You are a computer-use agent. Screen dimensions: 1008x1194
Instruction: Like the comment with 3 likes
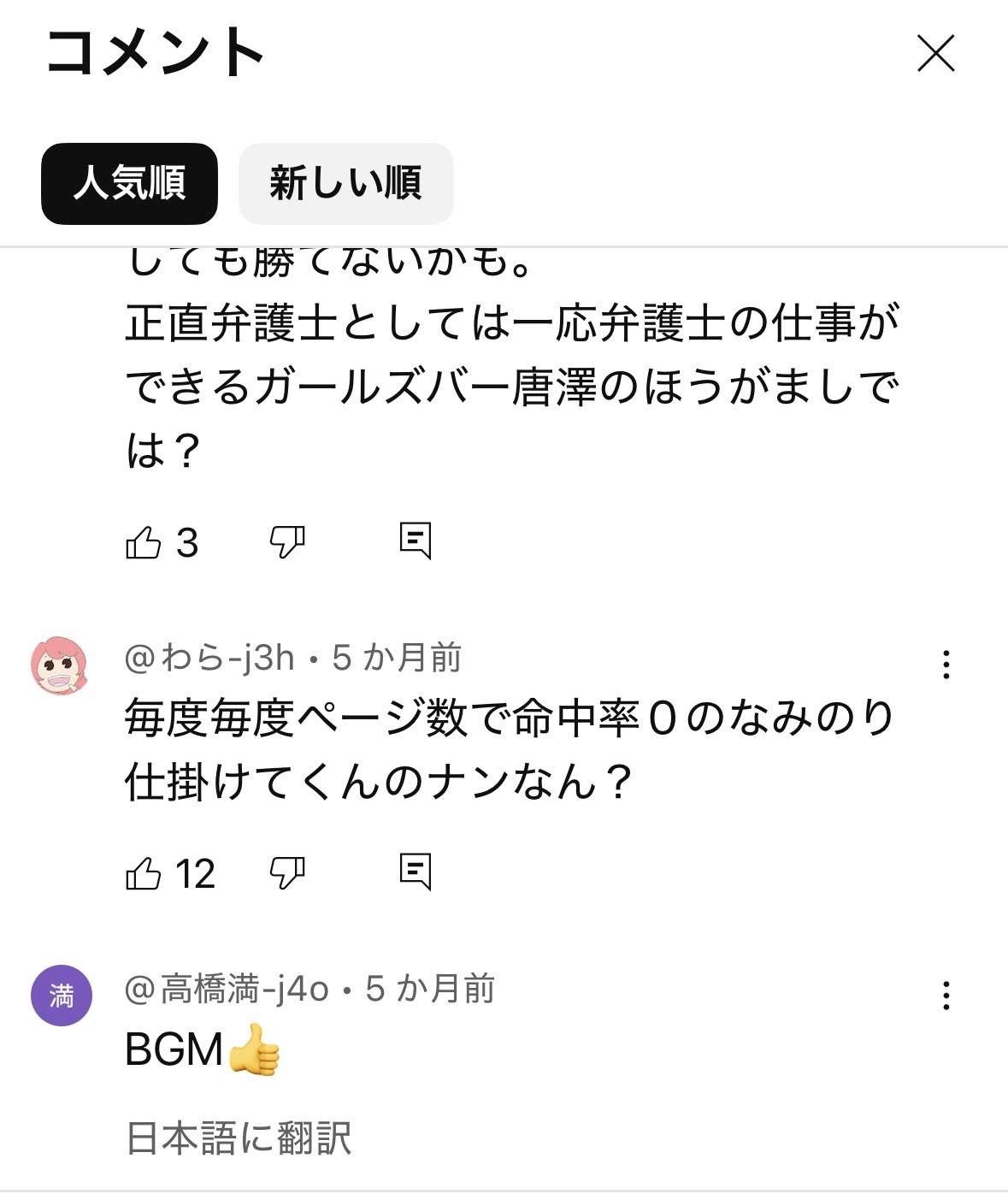tap(144, 542)
